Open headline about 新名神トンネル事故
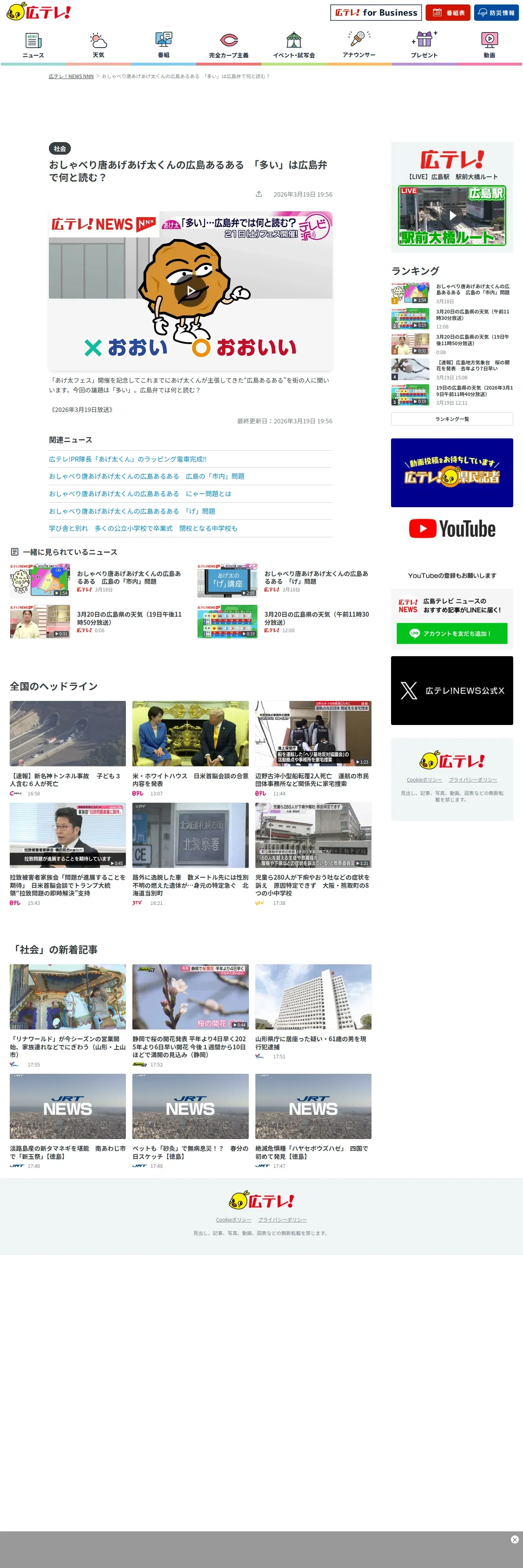This screenshot has width=523, height=1568. tap(68, 780)
